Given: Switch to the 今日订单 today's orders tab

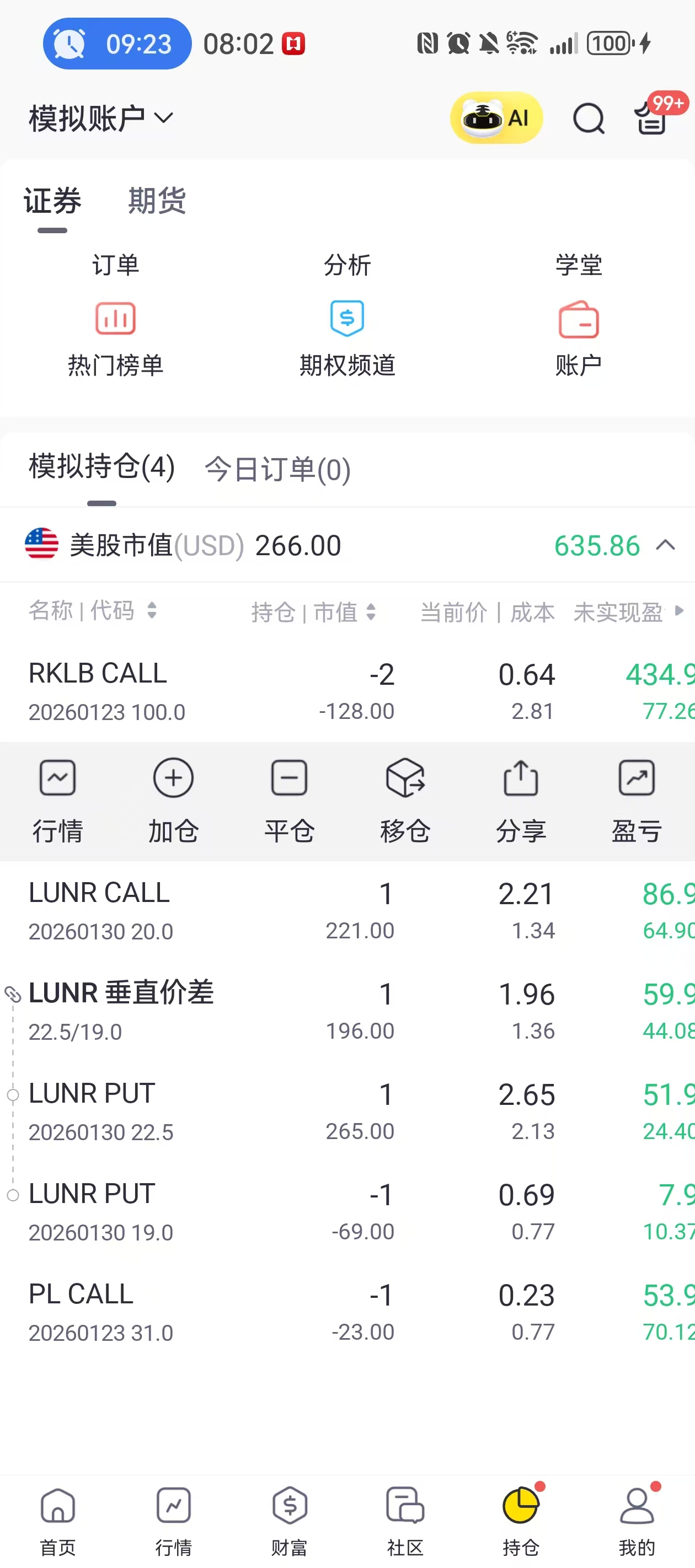Looking at the screenshot, I should (277, 469).
